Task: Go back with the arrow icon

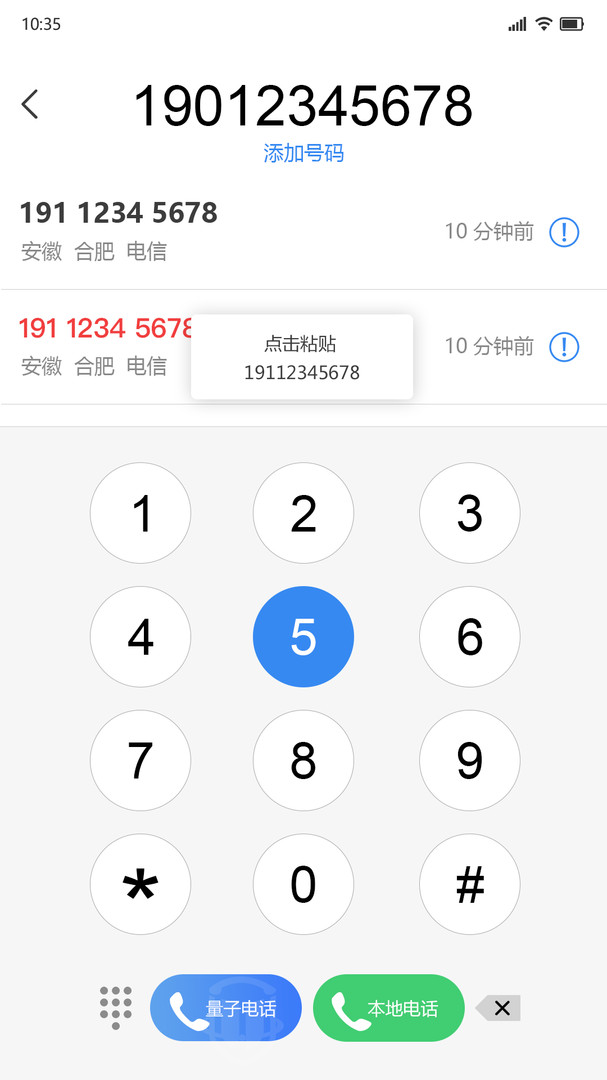Action: click(x=30, y=105)
